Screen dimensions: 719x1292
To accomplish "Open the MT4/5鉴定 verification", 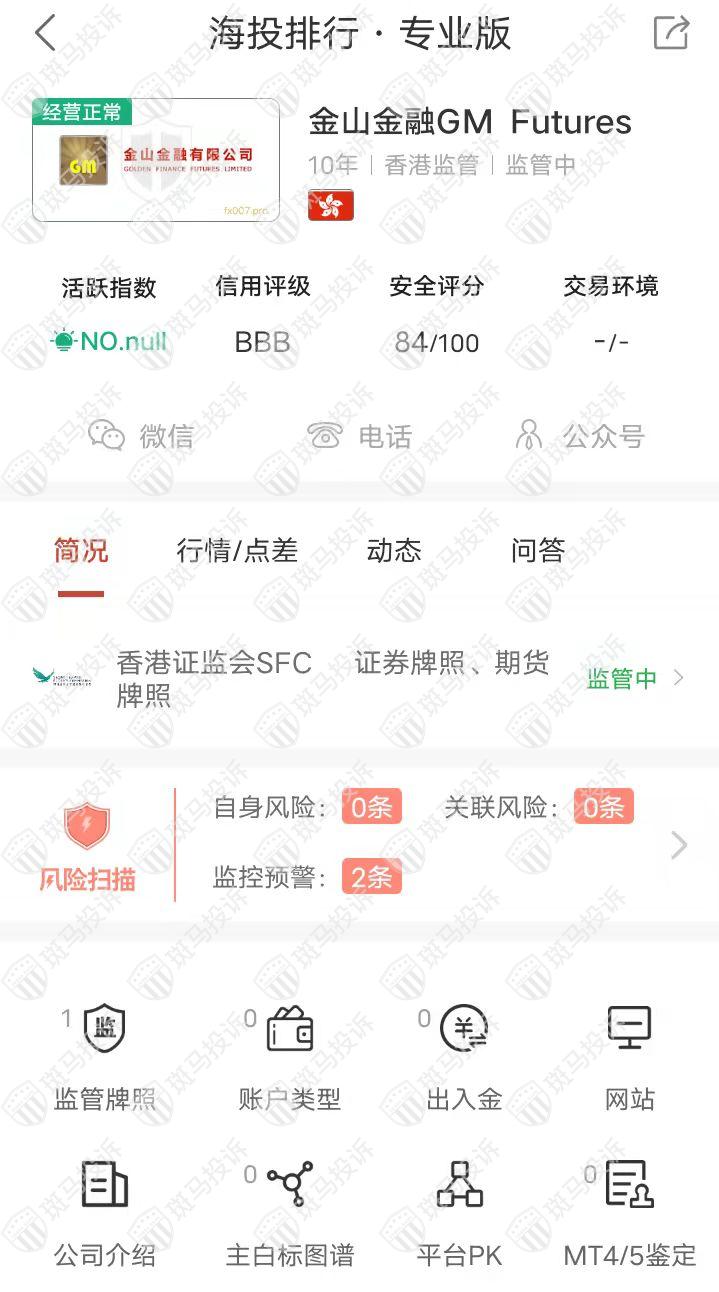I will pos(630,1213).
